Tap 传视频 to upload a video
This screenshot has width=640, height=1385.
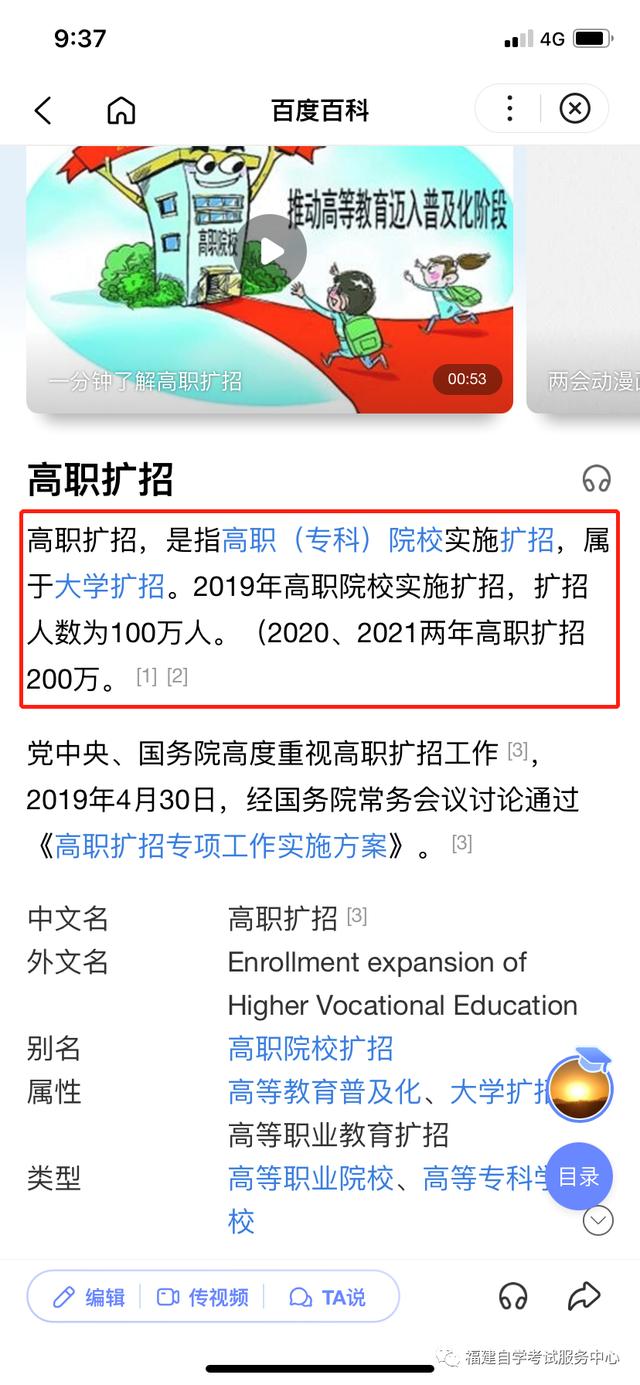203,1297
